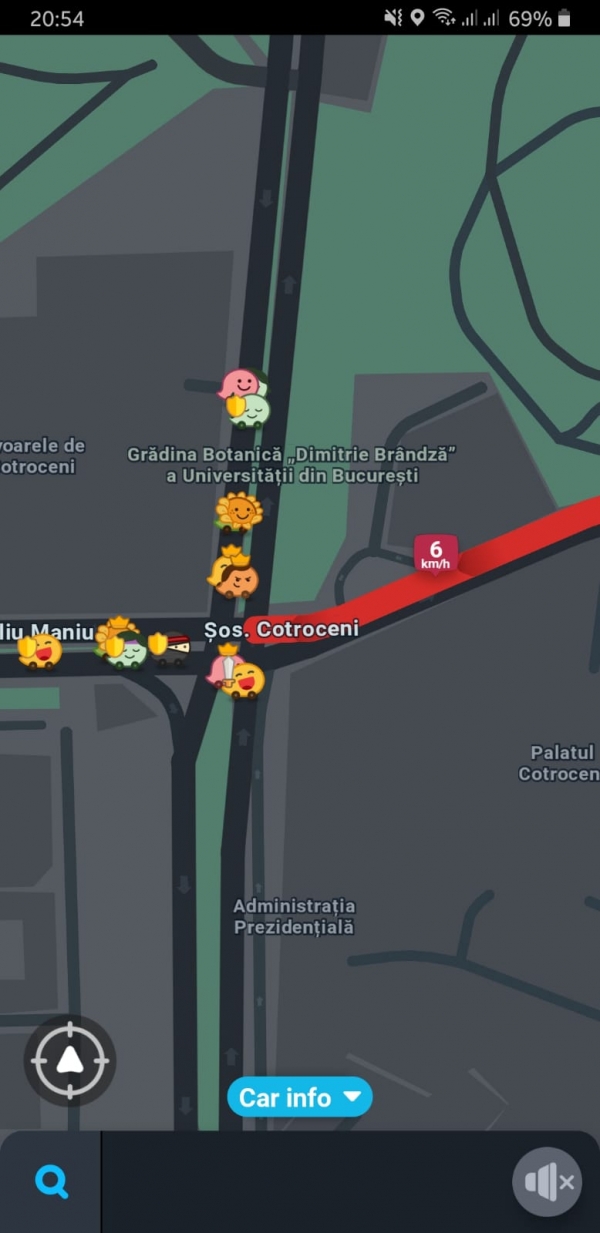Open the search magnifier
This screenshot has height=1233, width=600.
coord(51,1182)
